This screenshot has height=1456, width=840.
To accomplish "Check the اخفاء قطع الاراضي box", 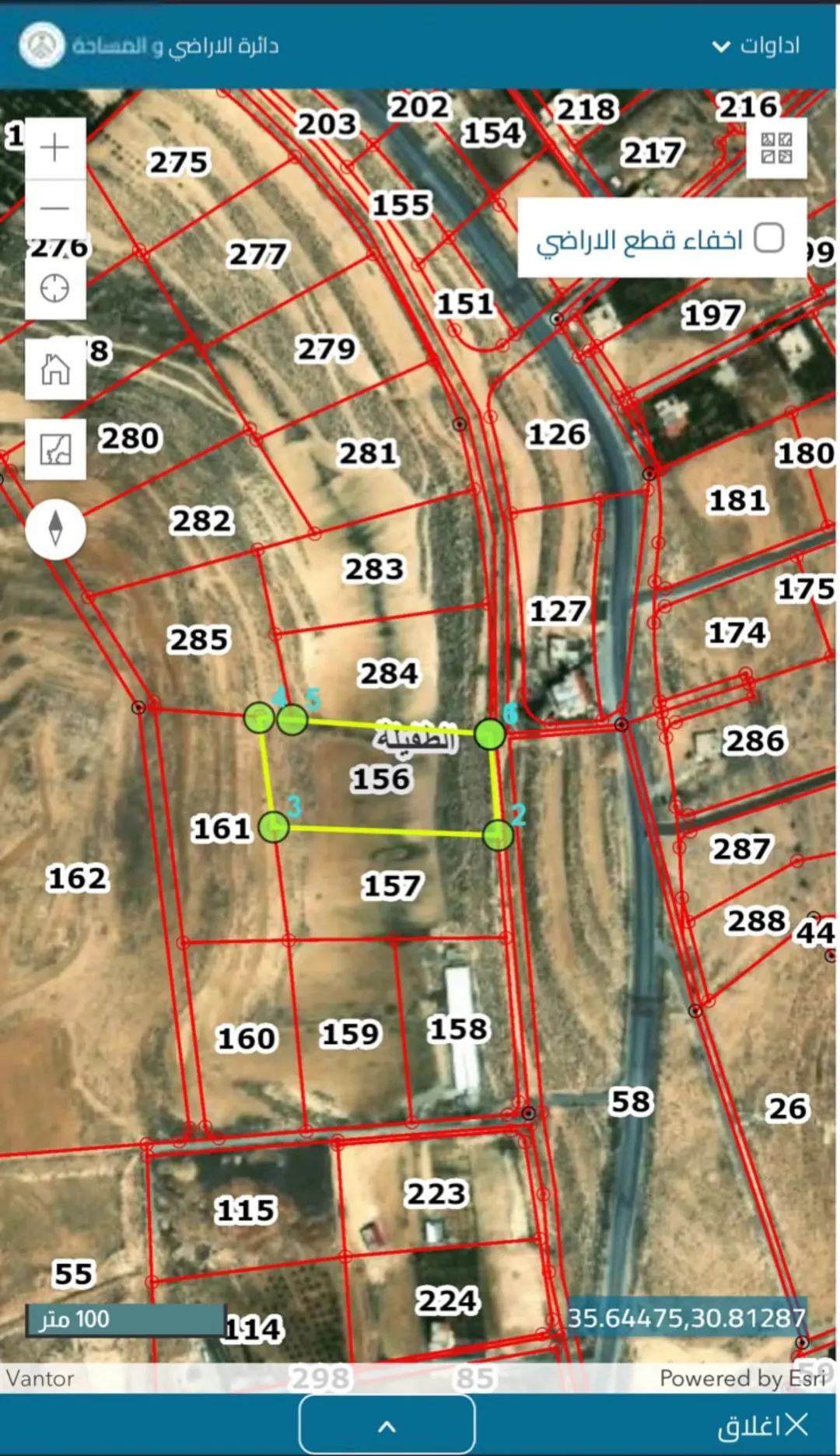I will click(x=769, y=237).
